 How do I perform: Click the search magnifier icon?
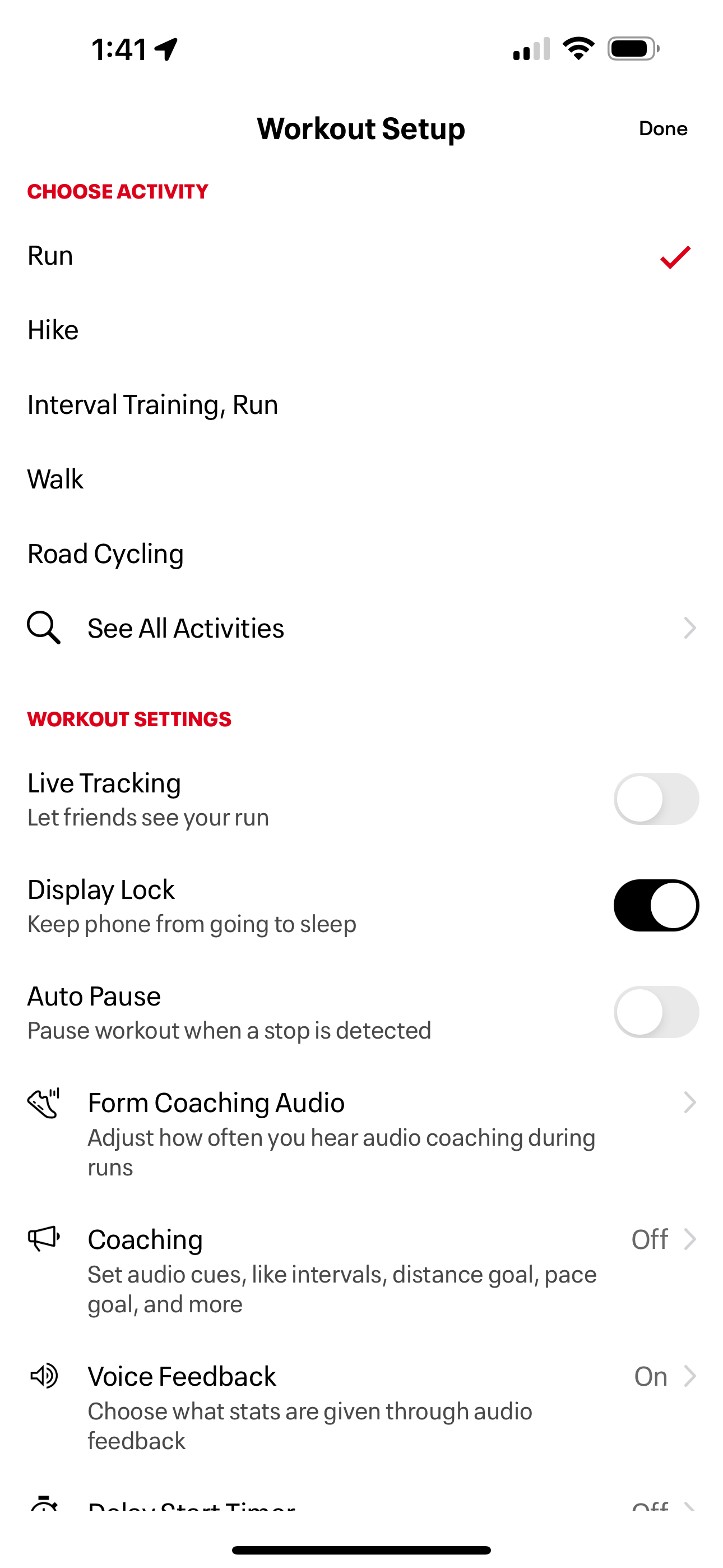click(x=43, y=627)
